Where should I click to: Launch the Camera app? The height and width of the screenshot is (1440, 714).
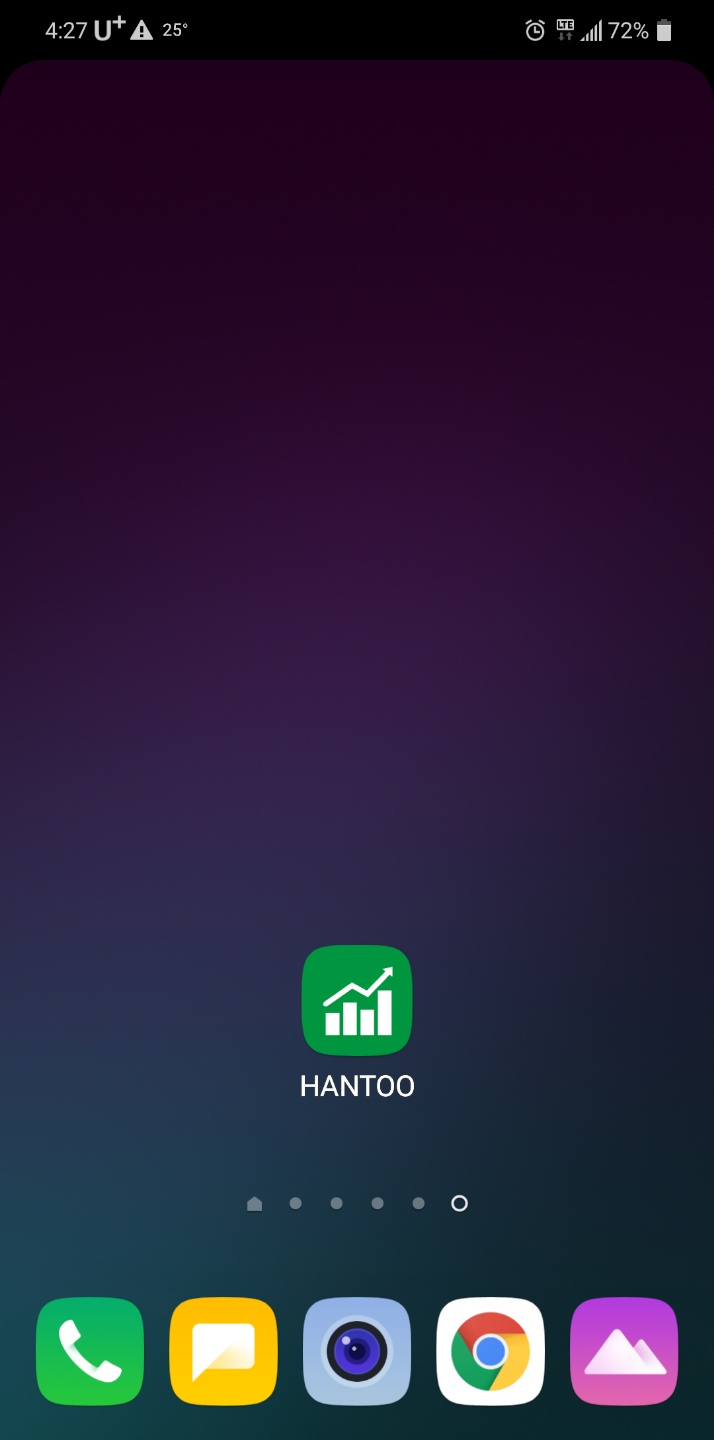pyautogui.click(x=357, y=1351)
